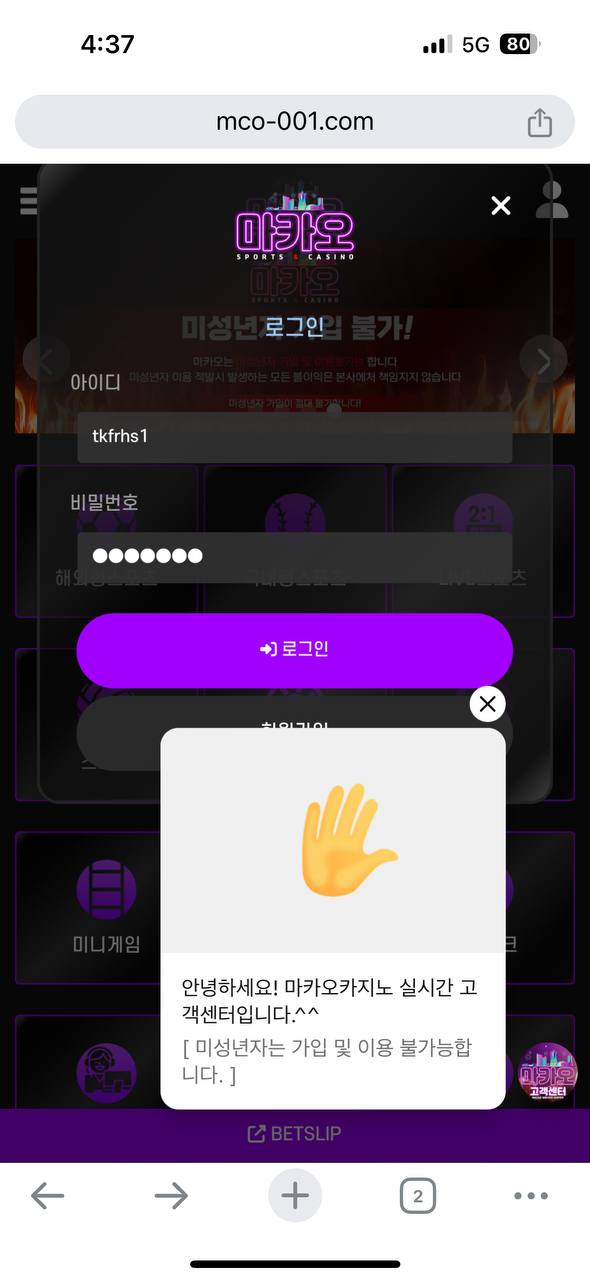590x1280 pixels.
Task: Dismiss the customer center chat popup
Action: pos(487,704)
